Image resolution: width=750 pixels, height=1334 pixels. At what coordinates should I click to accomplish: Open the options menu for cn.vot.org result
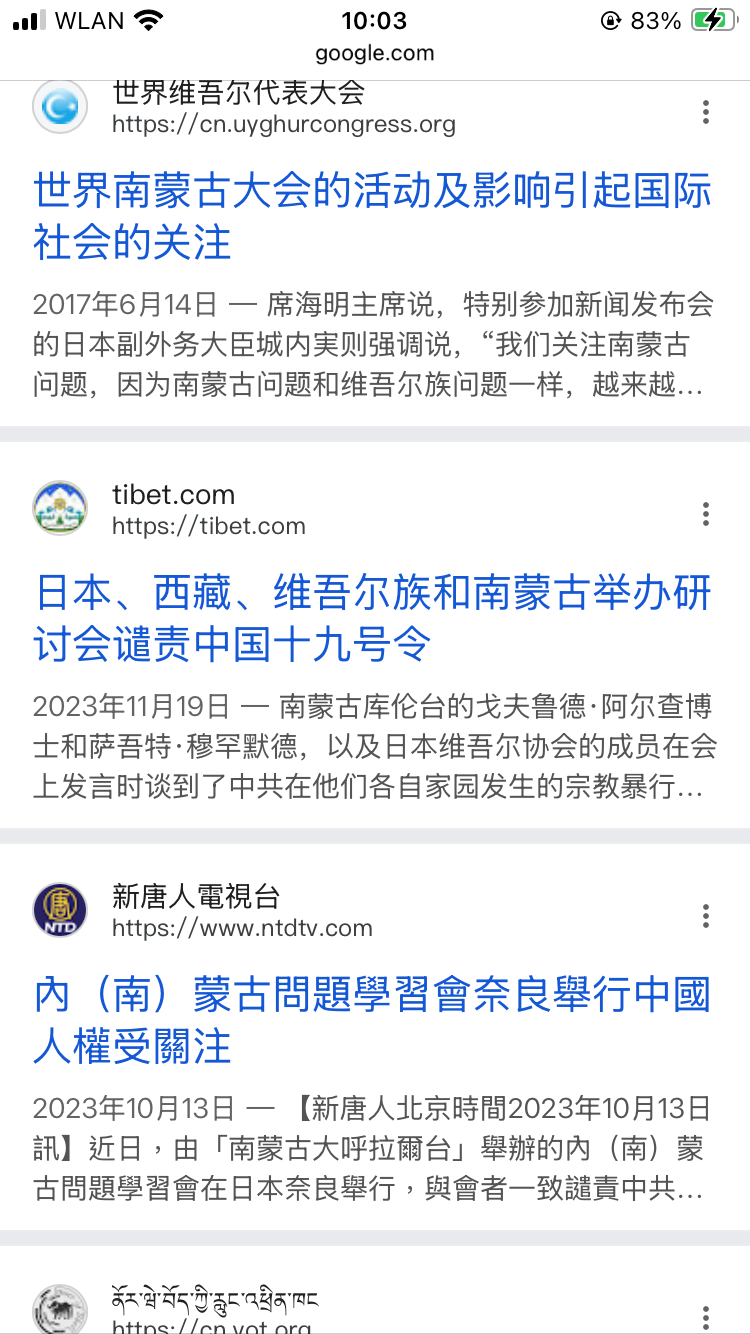pyautogui.click(x=706, y=1315)
